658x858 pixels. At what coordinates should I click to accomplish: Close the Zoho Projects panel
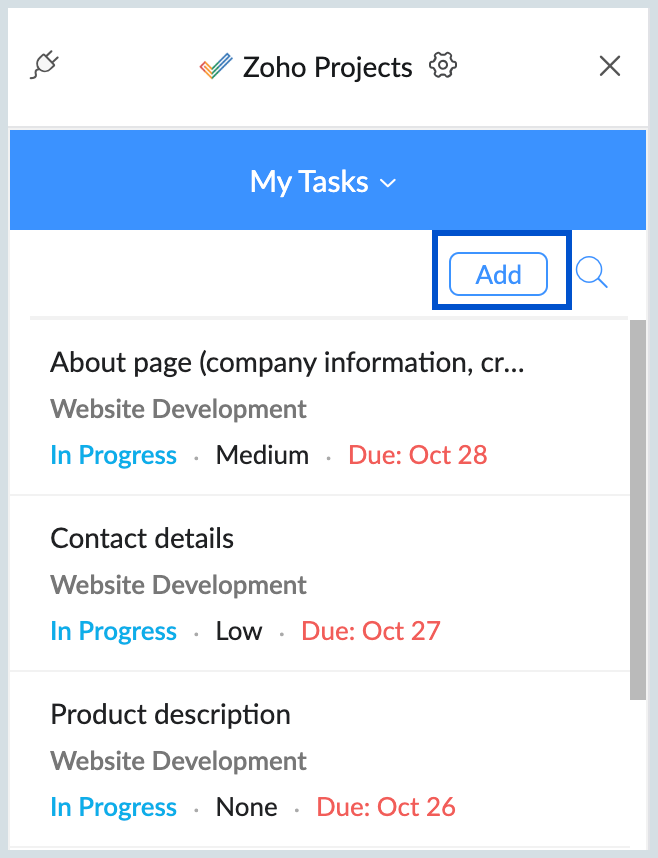pos(609,67)
